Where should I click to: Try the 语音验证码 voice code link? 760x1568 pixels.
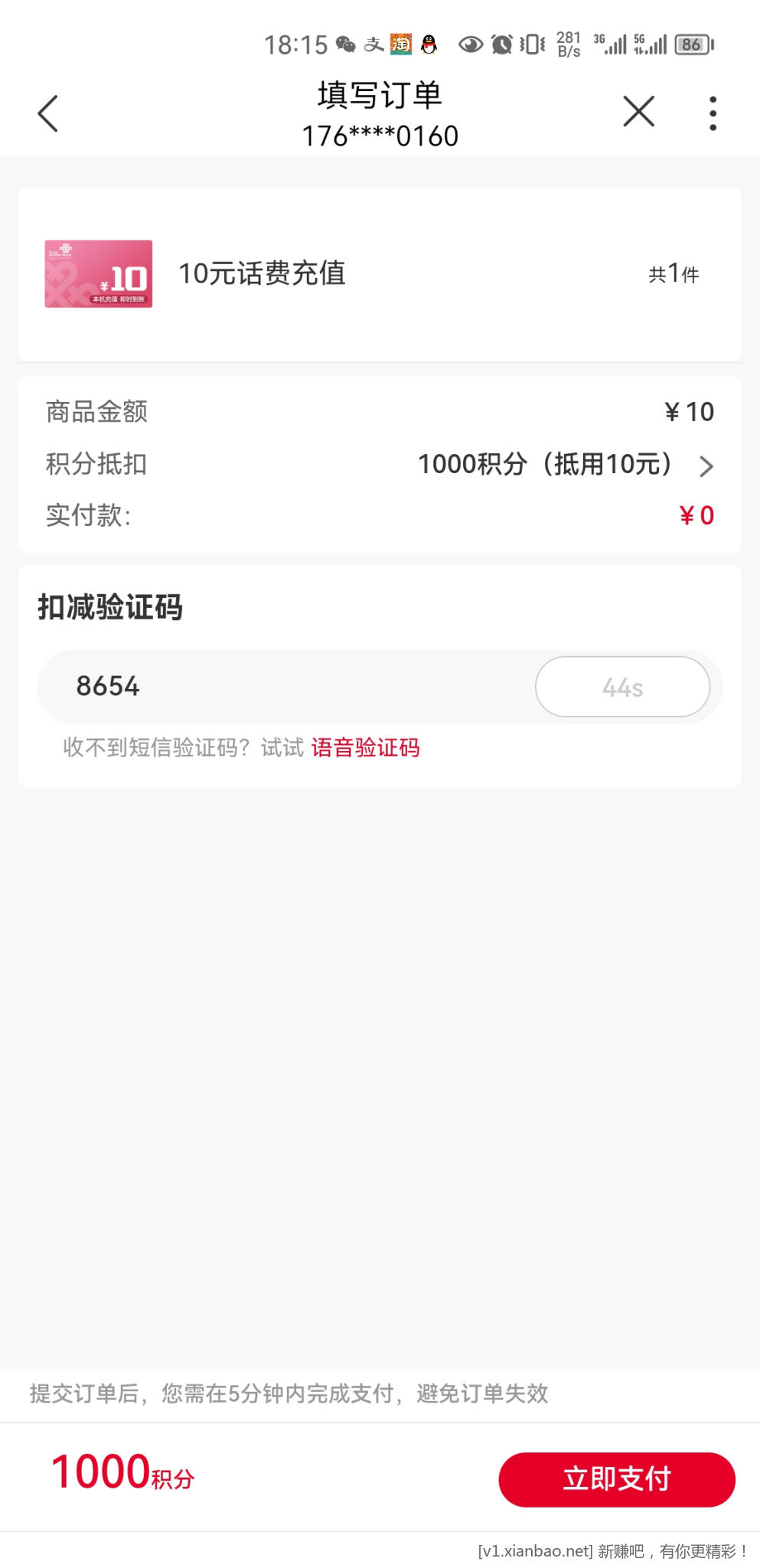365,747
